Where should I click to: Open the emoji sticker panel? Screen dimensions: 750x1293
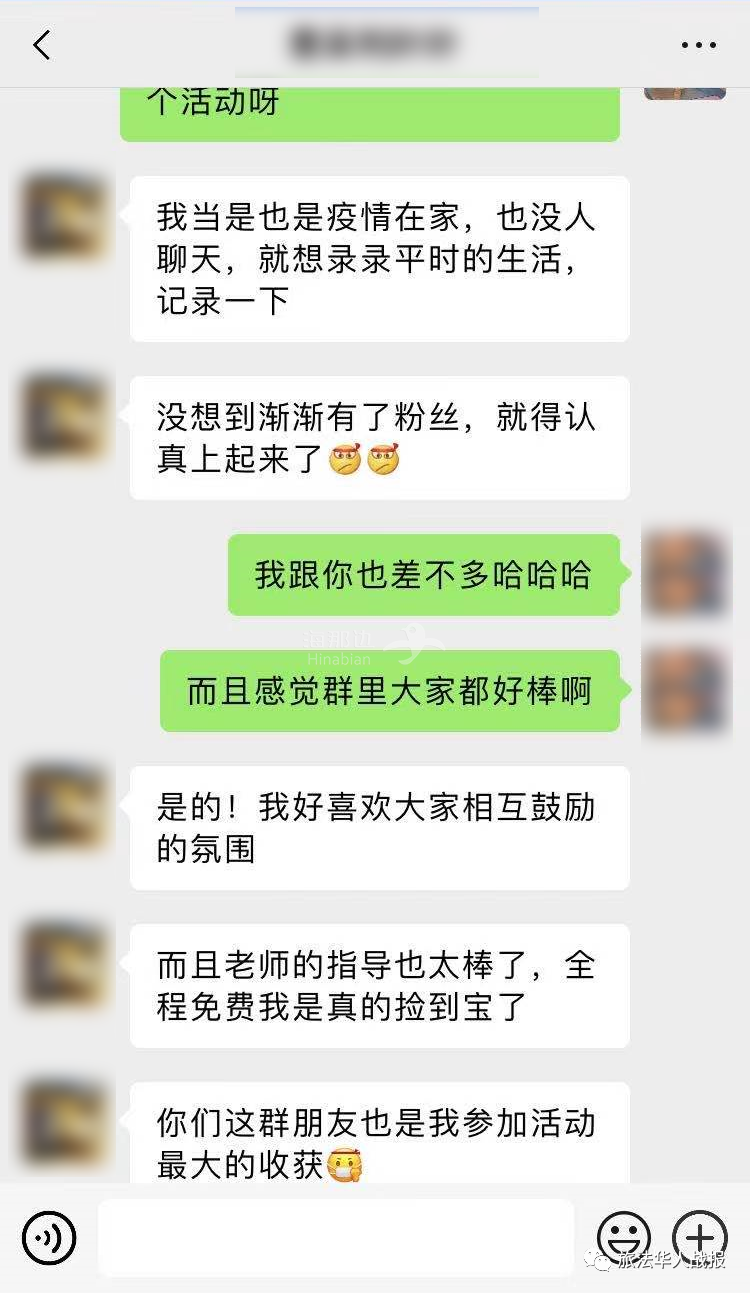624,1238
